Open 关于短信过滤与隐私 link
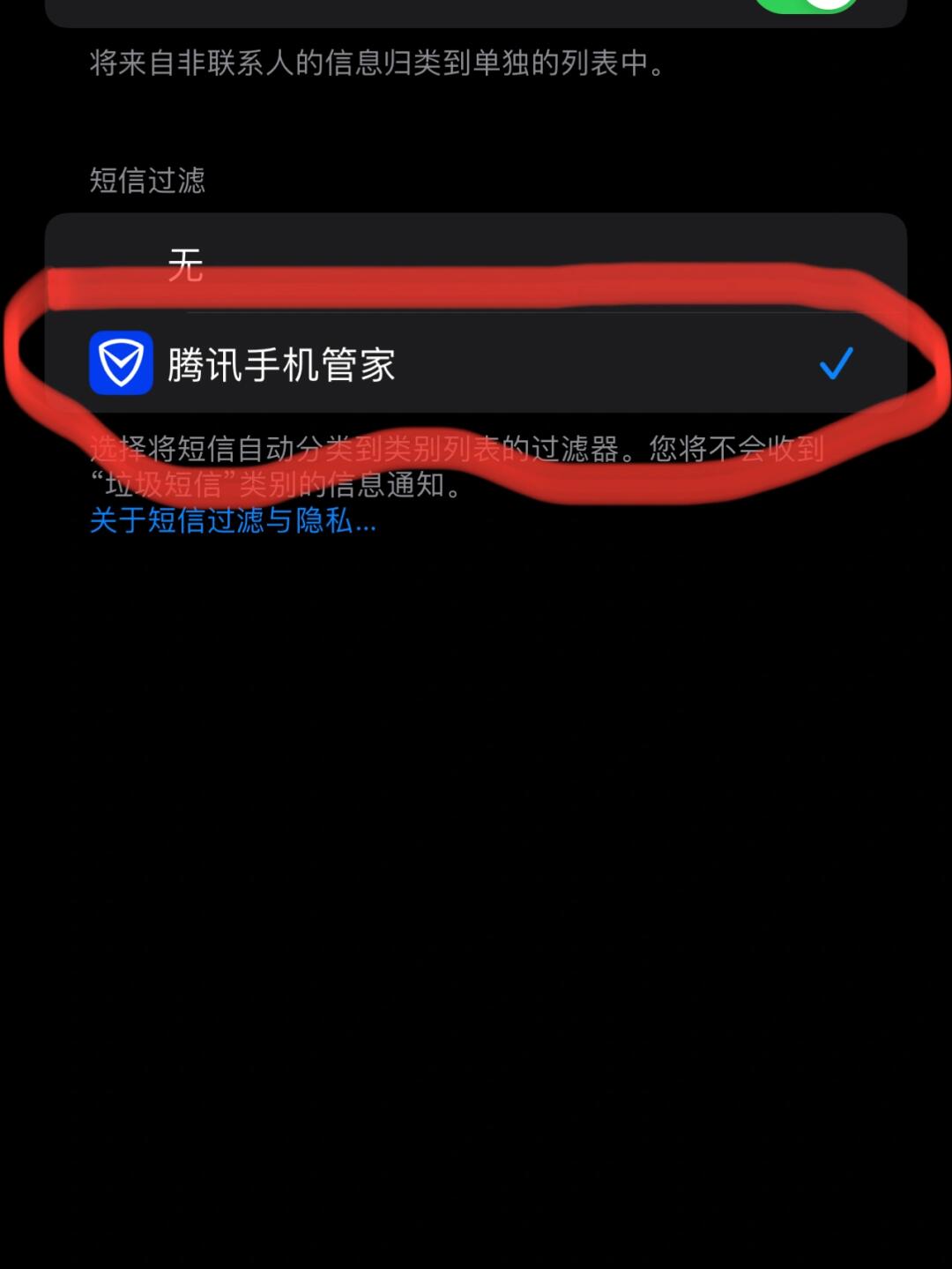Viewport: 952px width, 1269px height. click(233, 521)
